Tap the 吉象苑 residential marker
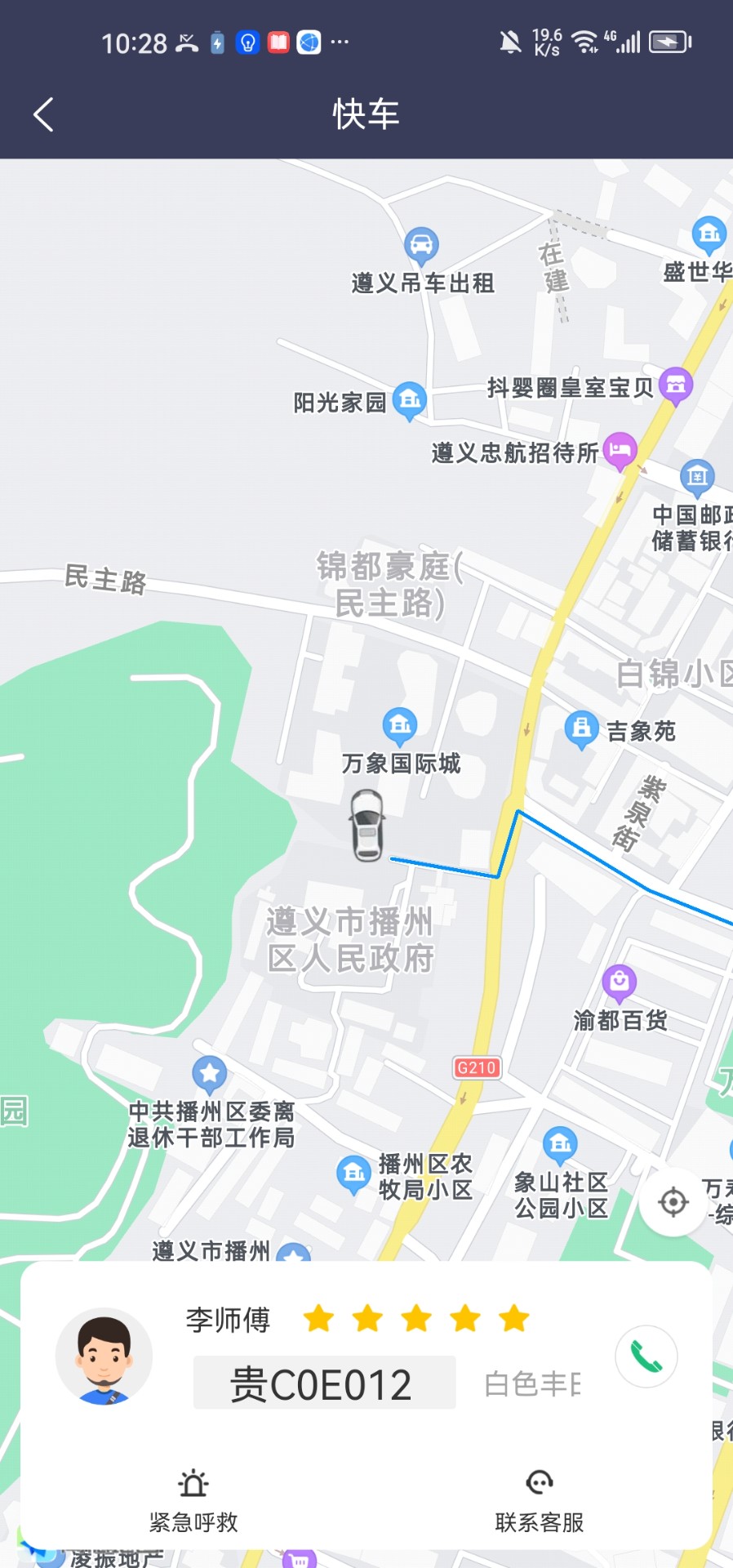This screenshot has height=1568, width=733. point(582,727)
